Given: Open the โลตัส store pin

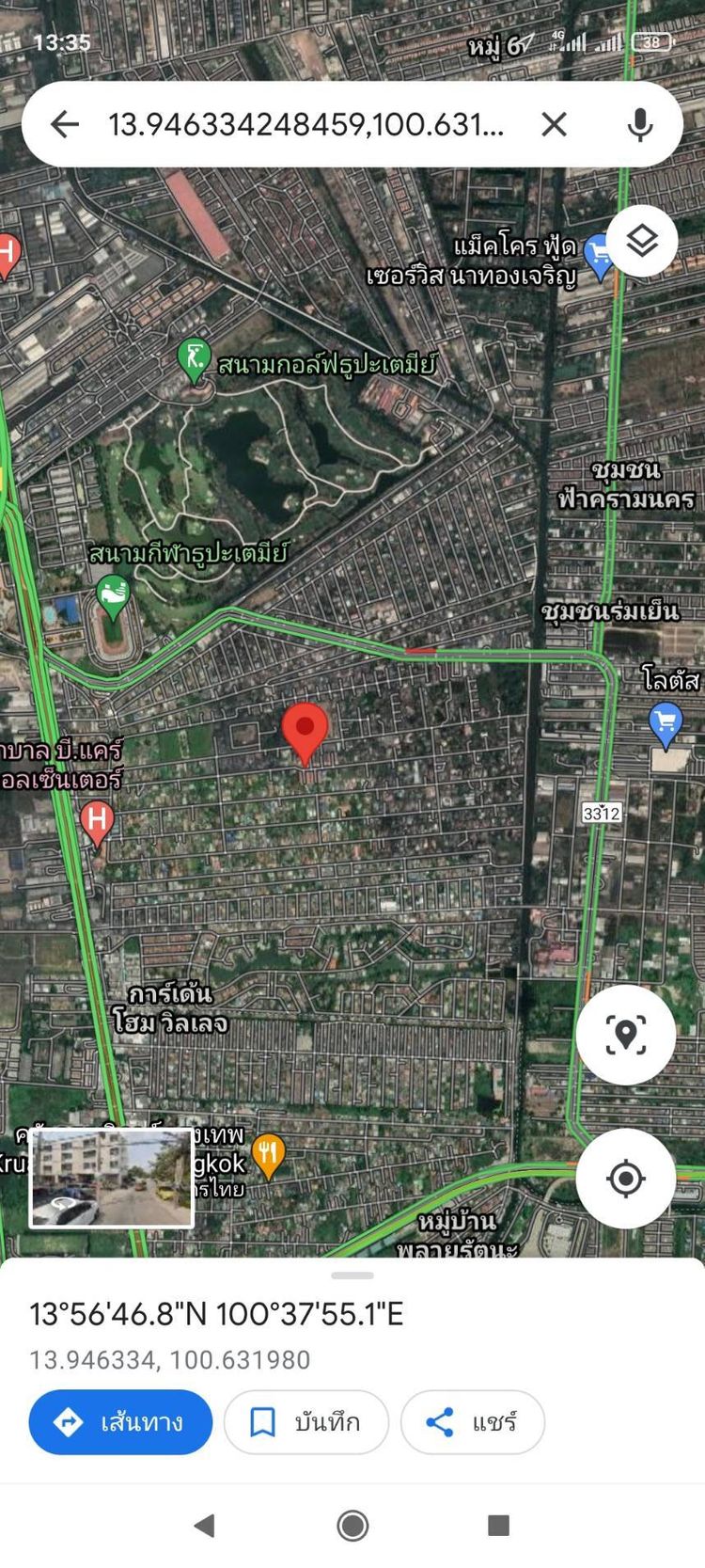Looking at the screenshot, I should click(666, 722).
